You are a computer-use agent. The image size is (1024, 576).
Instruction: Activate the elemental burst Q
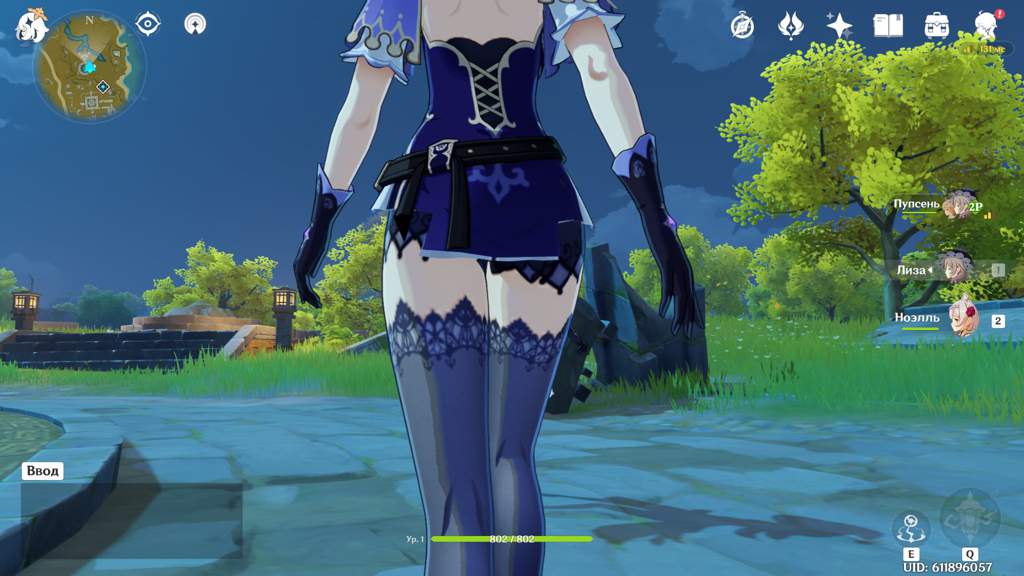click(x=969, y=519)
